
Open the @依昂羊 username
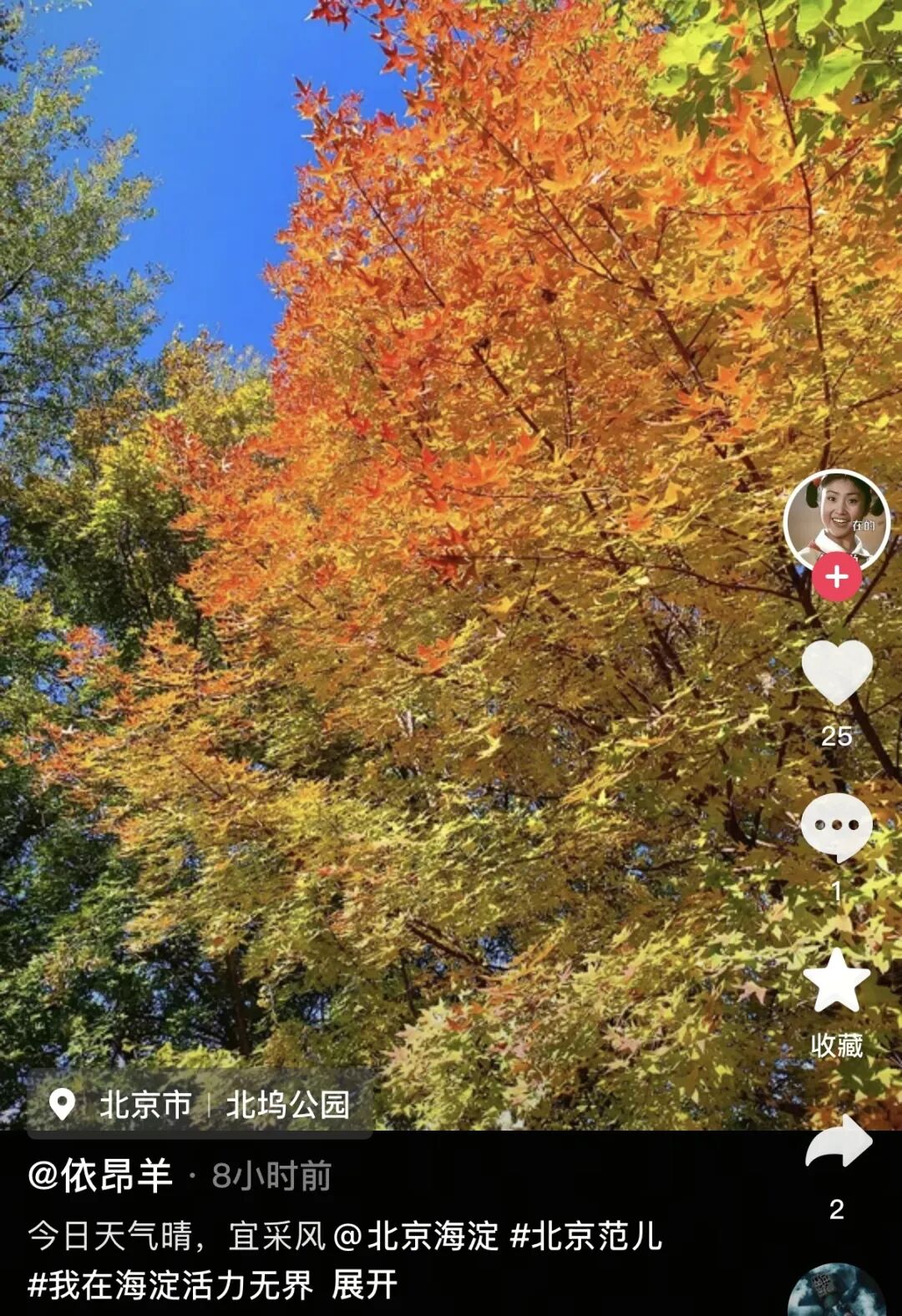(100, 1176)
